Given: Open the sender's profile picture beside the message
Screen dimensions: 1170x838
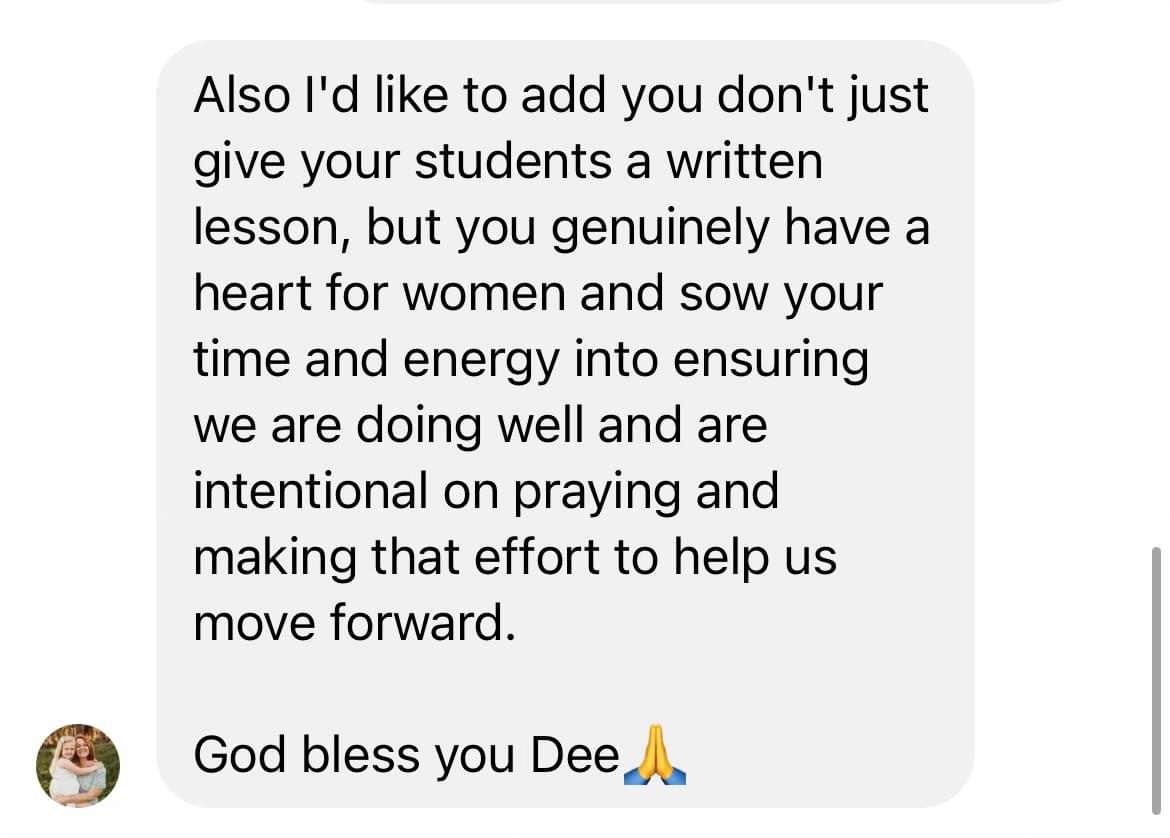Looking at the screenshot, I should click(78, 766).
